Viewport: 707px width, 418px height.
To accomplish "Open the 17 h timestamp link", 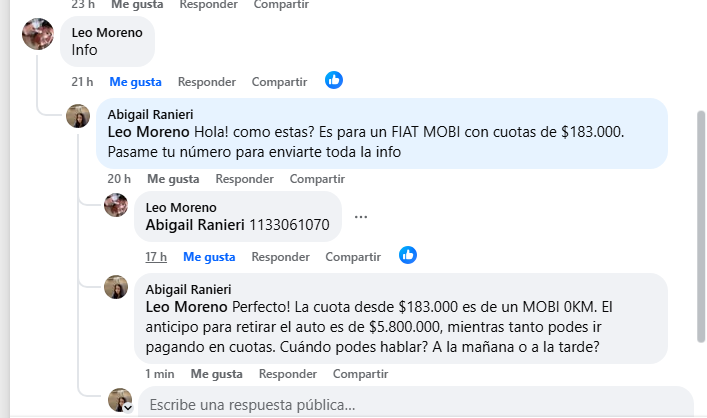I will click(156, 257).
